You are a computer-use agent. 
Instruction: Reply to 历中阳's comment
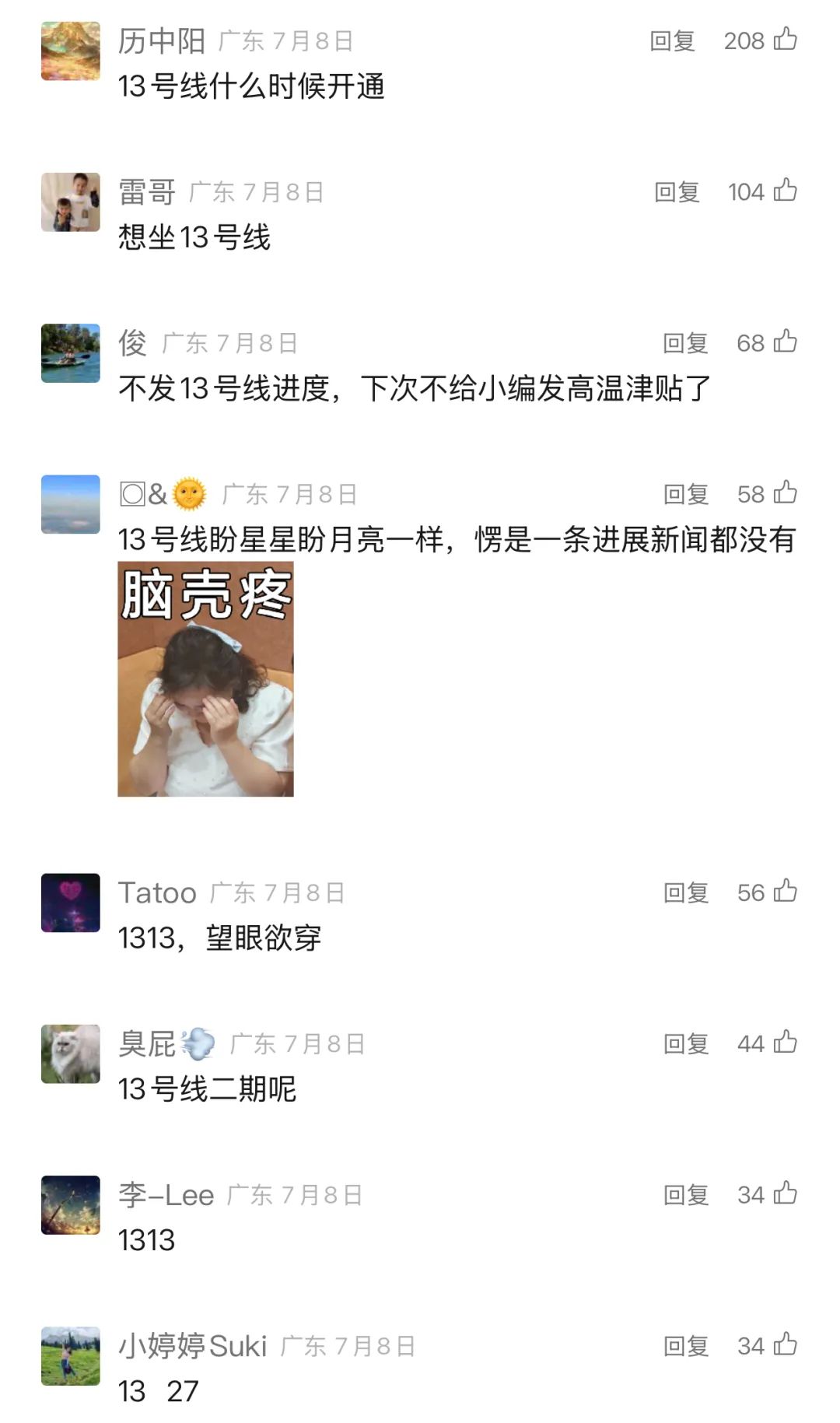click(672, 40)
